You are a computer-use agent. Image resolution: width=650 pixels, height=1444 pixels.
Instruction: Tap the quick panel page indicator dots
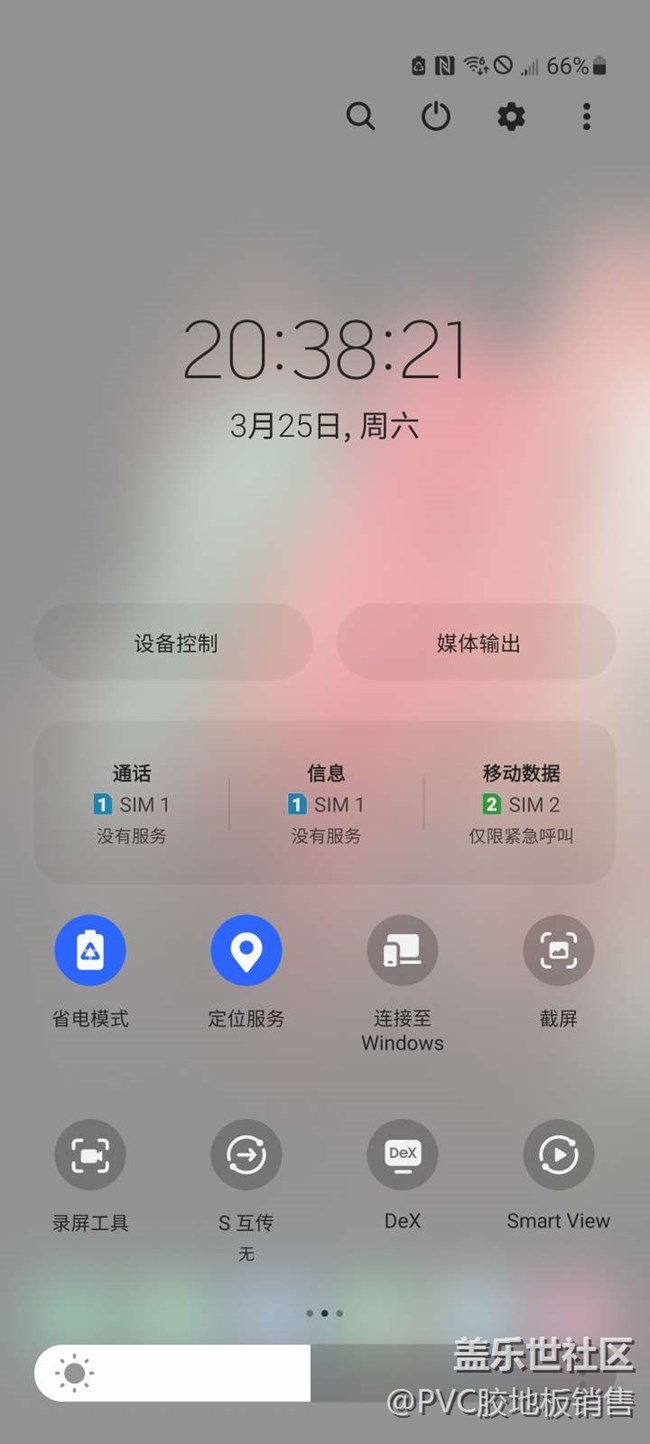pos(325,1313)
